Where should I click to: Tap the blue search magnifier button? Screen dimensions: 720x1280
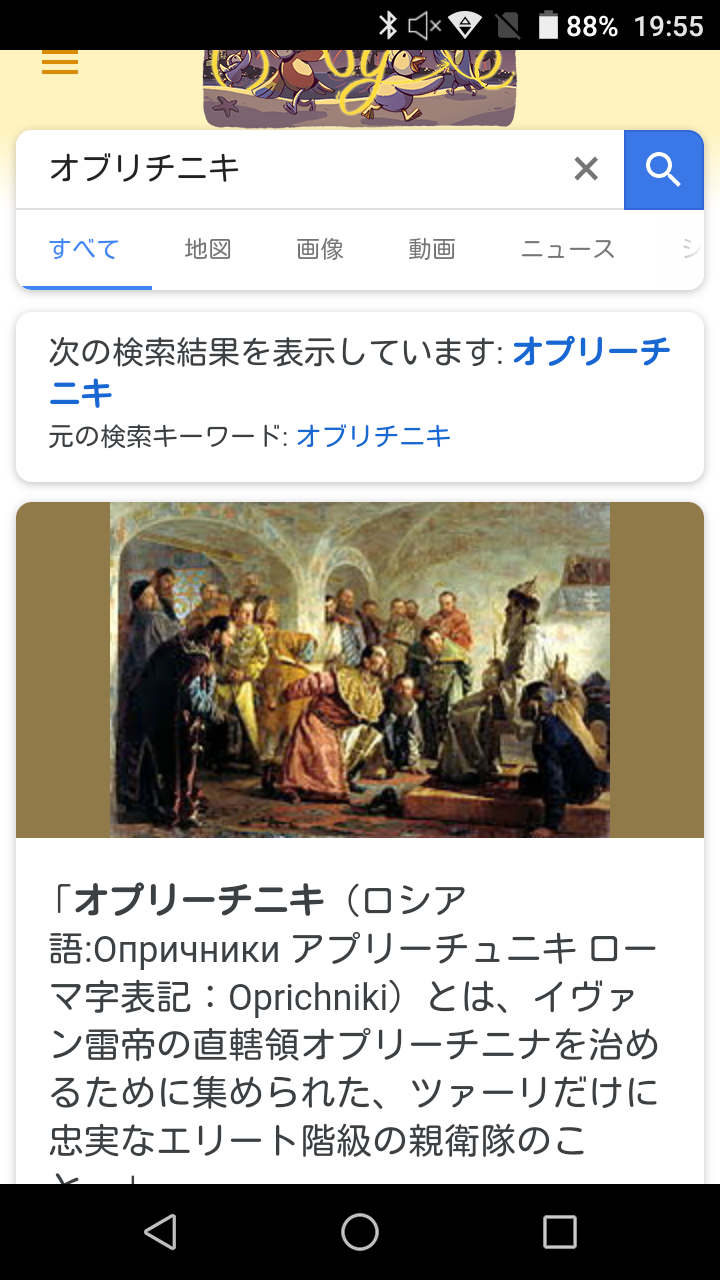pos(663,169)
